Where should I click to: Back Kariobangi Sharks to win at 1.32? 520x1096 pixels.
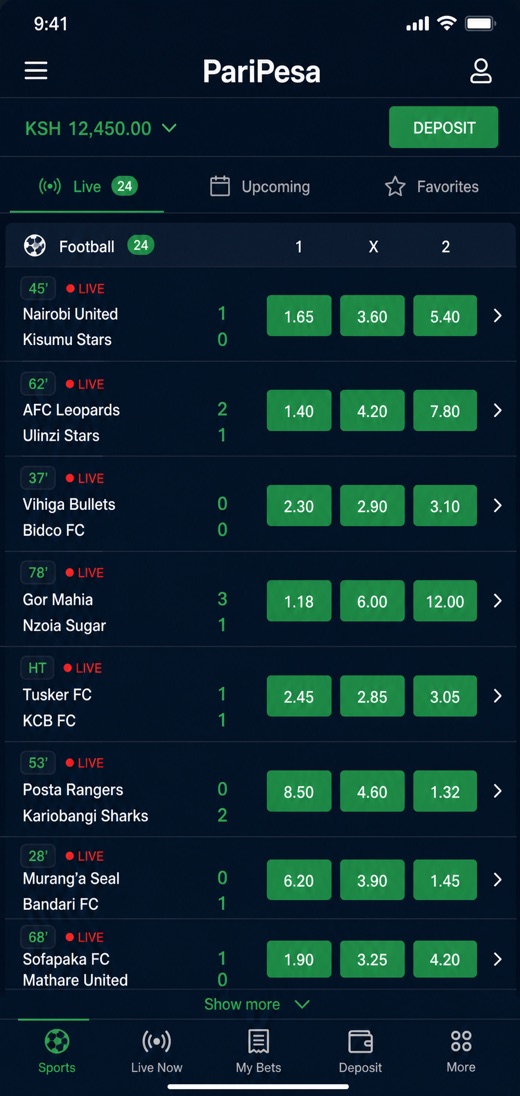coord(445,791)
